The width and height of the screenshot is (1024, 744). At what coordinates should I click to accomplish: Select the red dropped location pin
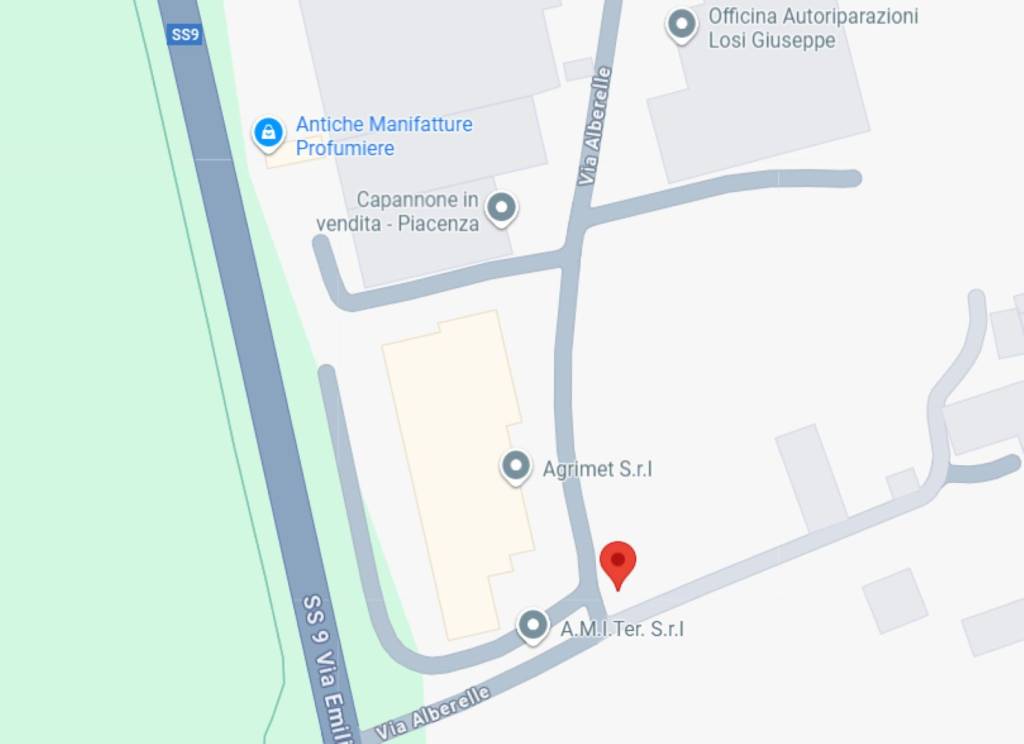[618, 562]
